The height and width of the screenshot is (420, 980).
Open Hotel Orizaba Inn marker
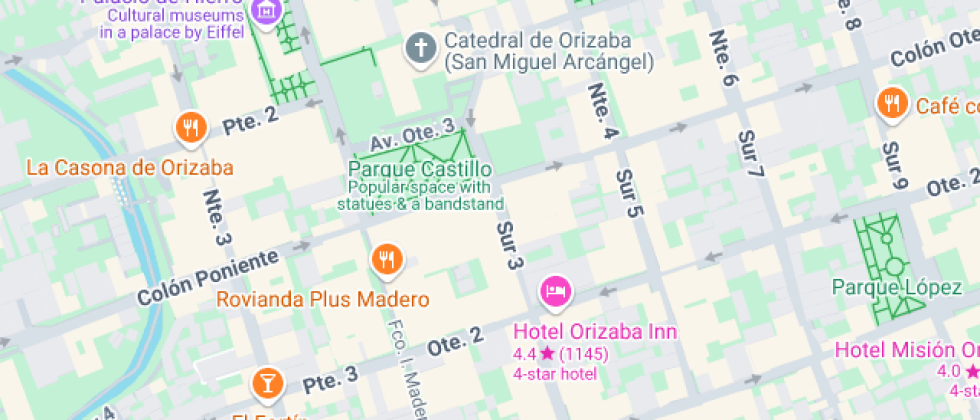[x=555, y=291]
